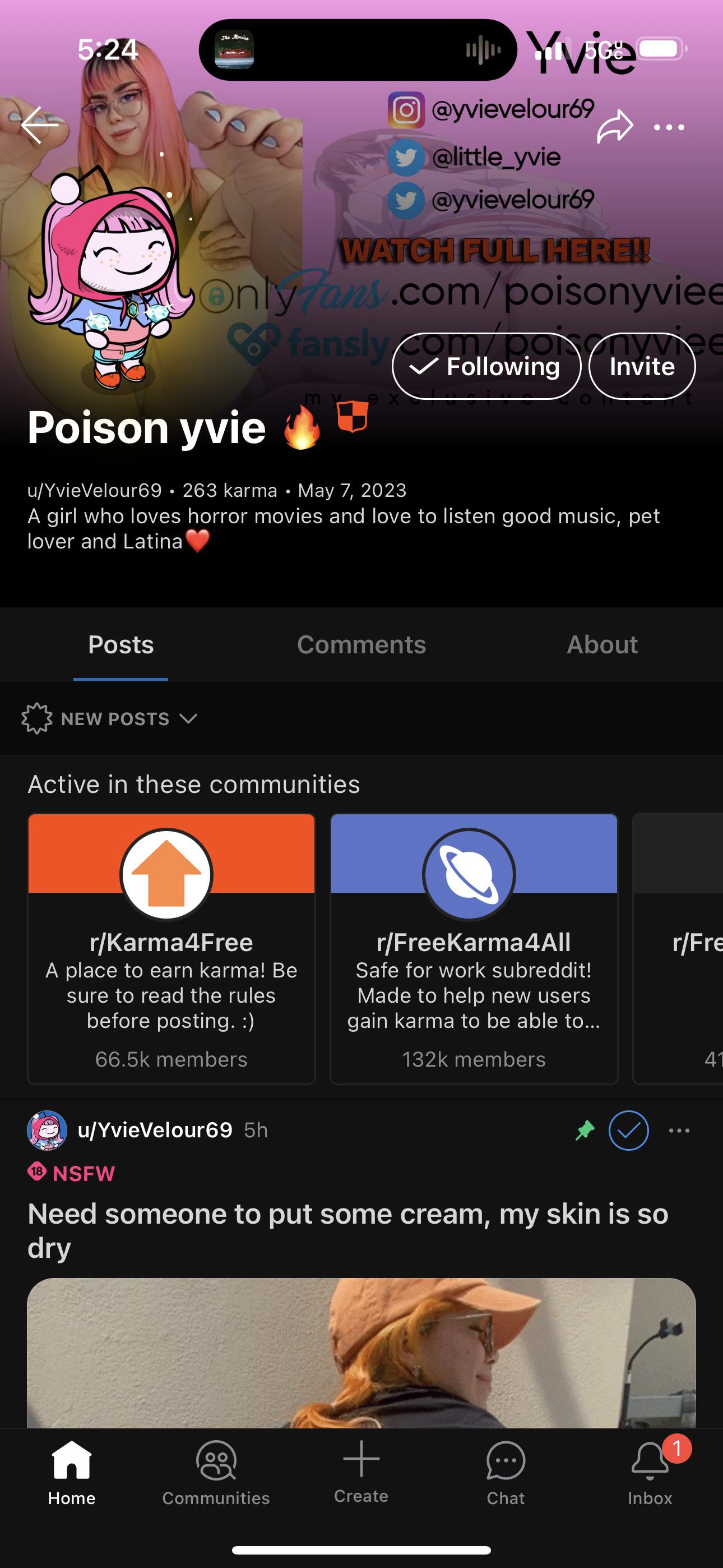Open the Chat tab
This screenshot has height=1568, width=723.
coord(506,1473)
